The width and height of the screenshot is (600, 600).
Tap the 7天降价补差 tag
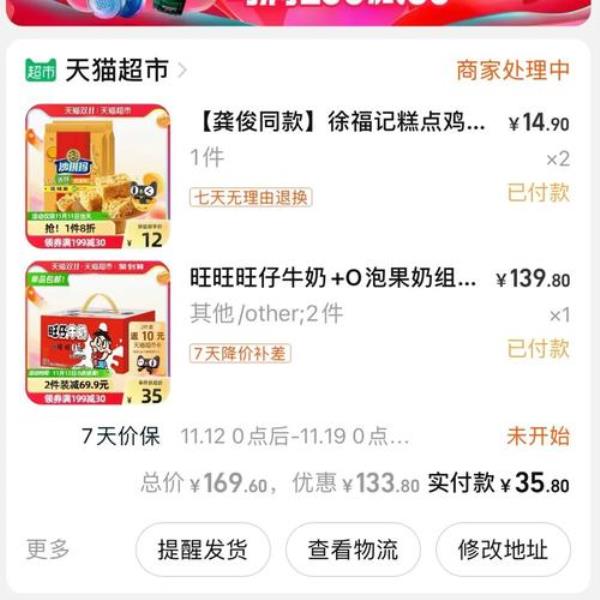pyautogui.click(x=240, y=353)
